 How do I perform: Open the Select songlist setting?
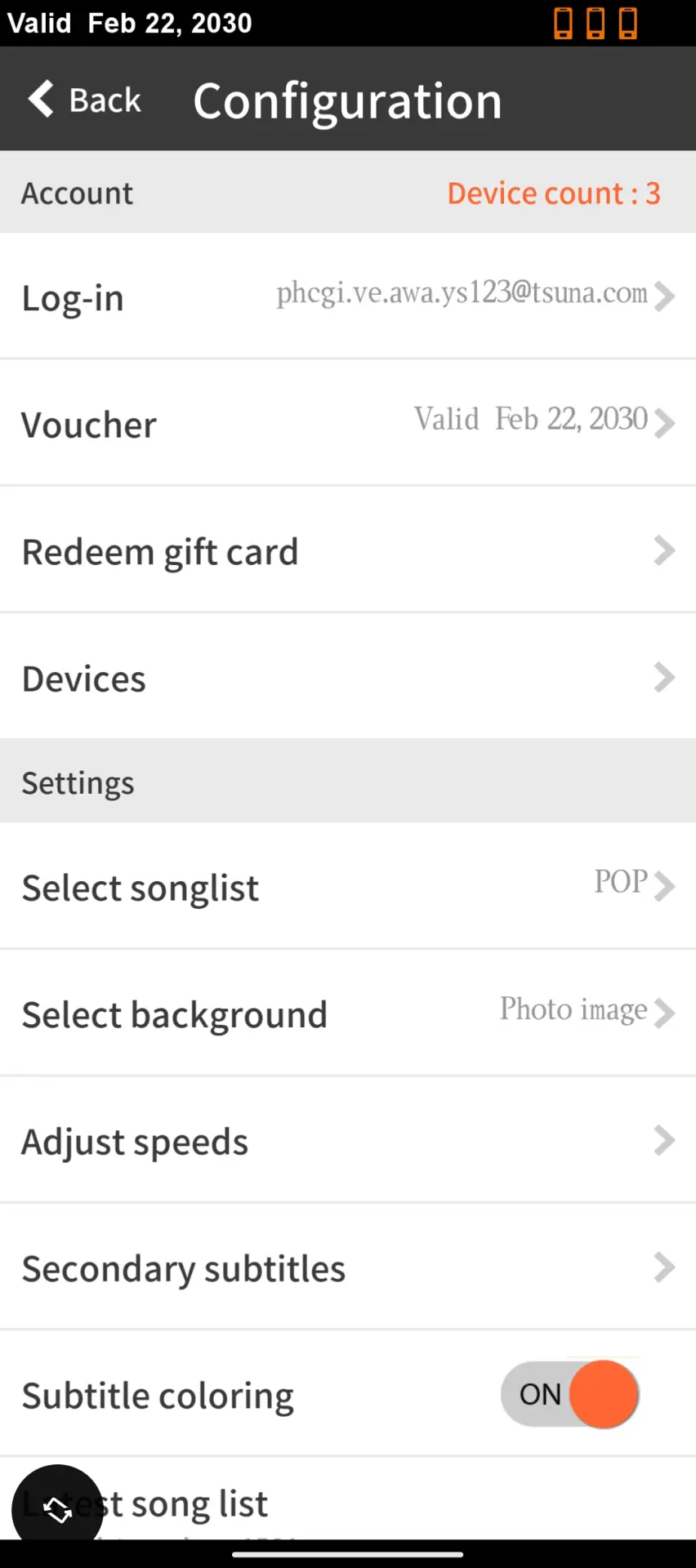(x=348, y=886)
